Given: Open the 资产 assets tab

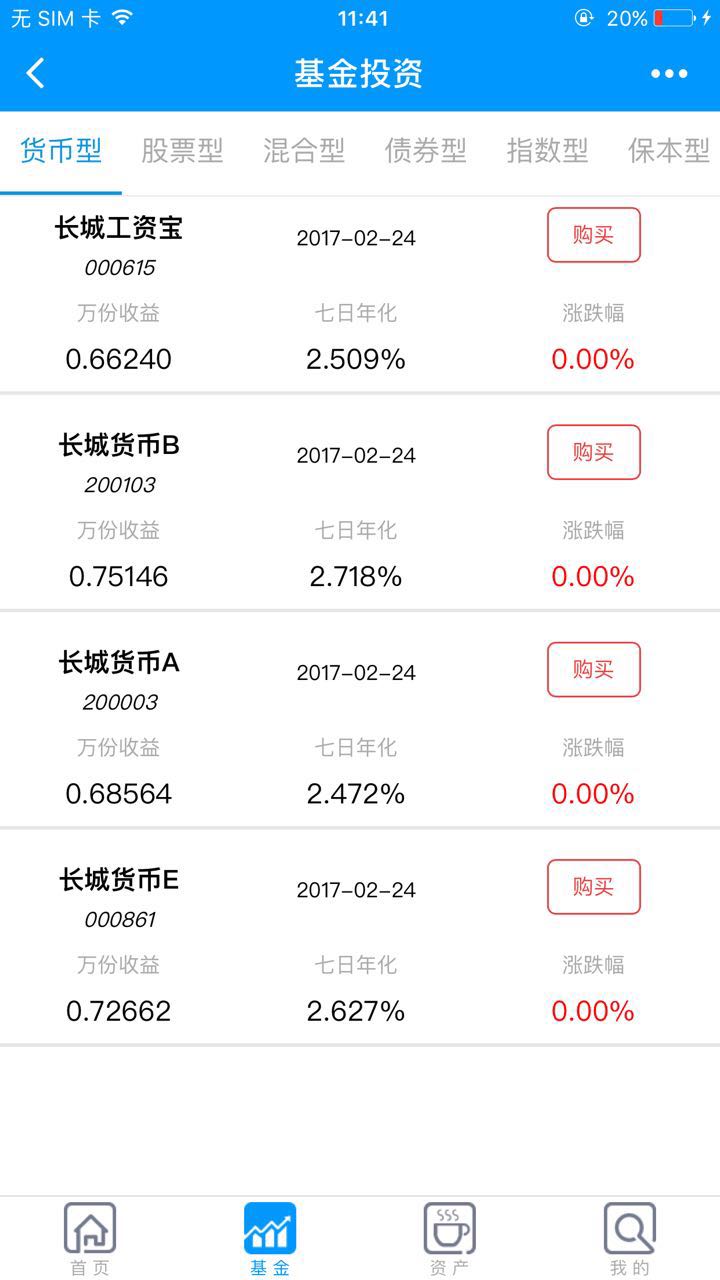Looking at the screenshot, I should [449, 1238].
